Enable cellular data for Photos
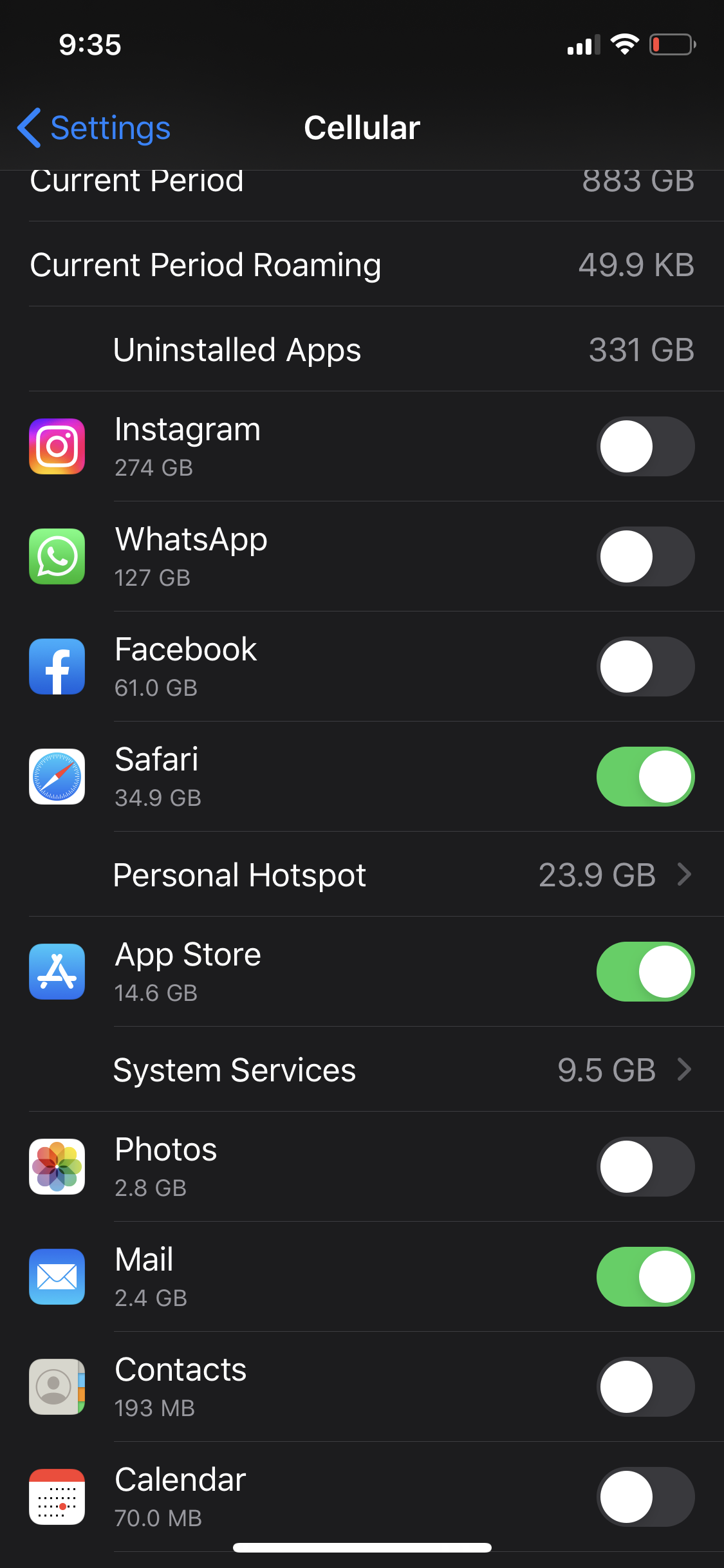The width and height of the screenshot is (724, 1568). (645, 1166)
